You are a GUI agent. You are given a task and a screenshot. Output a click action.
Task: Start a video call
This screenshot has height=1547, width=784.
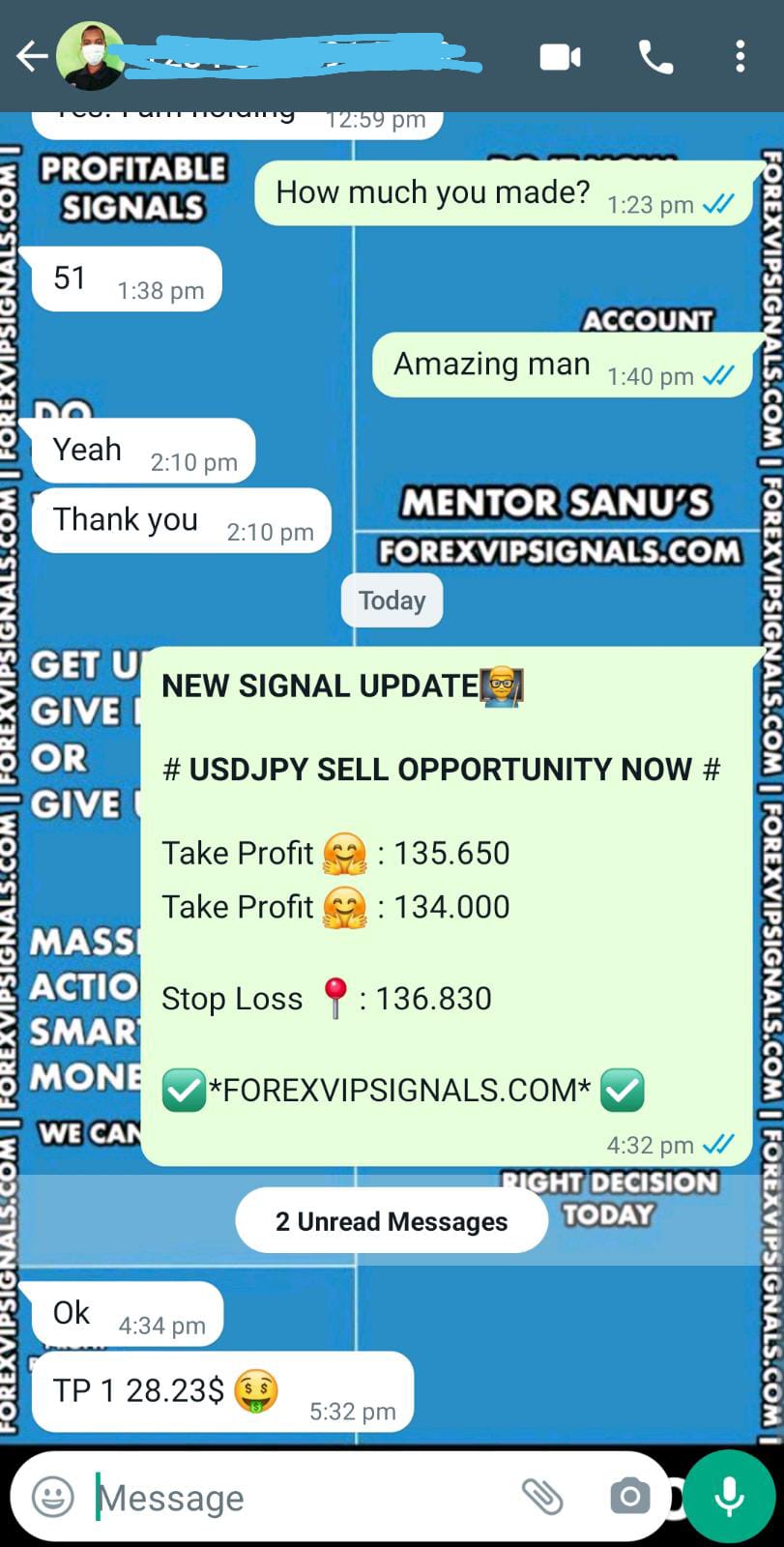point(560,57)
